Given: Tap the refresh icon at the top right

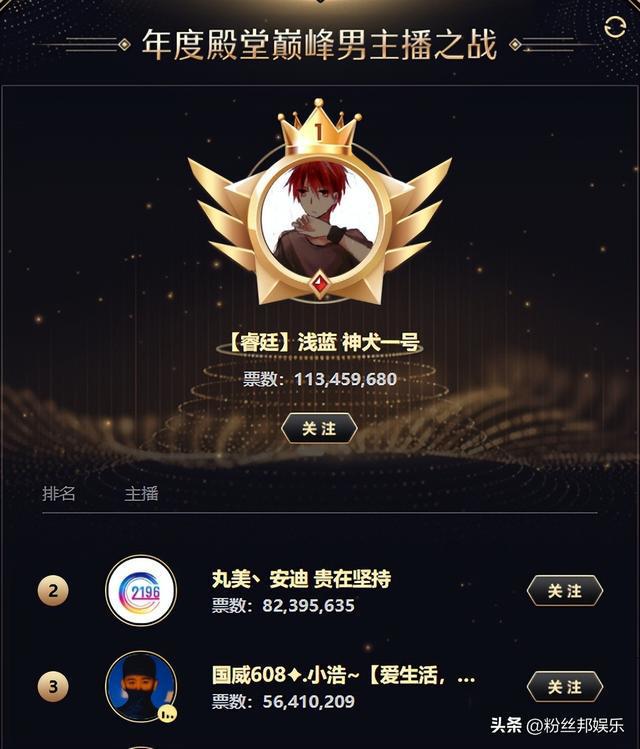Looking at the screenshot, I should click(x=615, y=28).
